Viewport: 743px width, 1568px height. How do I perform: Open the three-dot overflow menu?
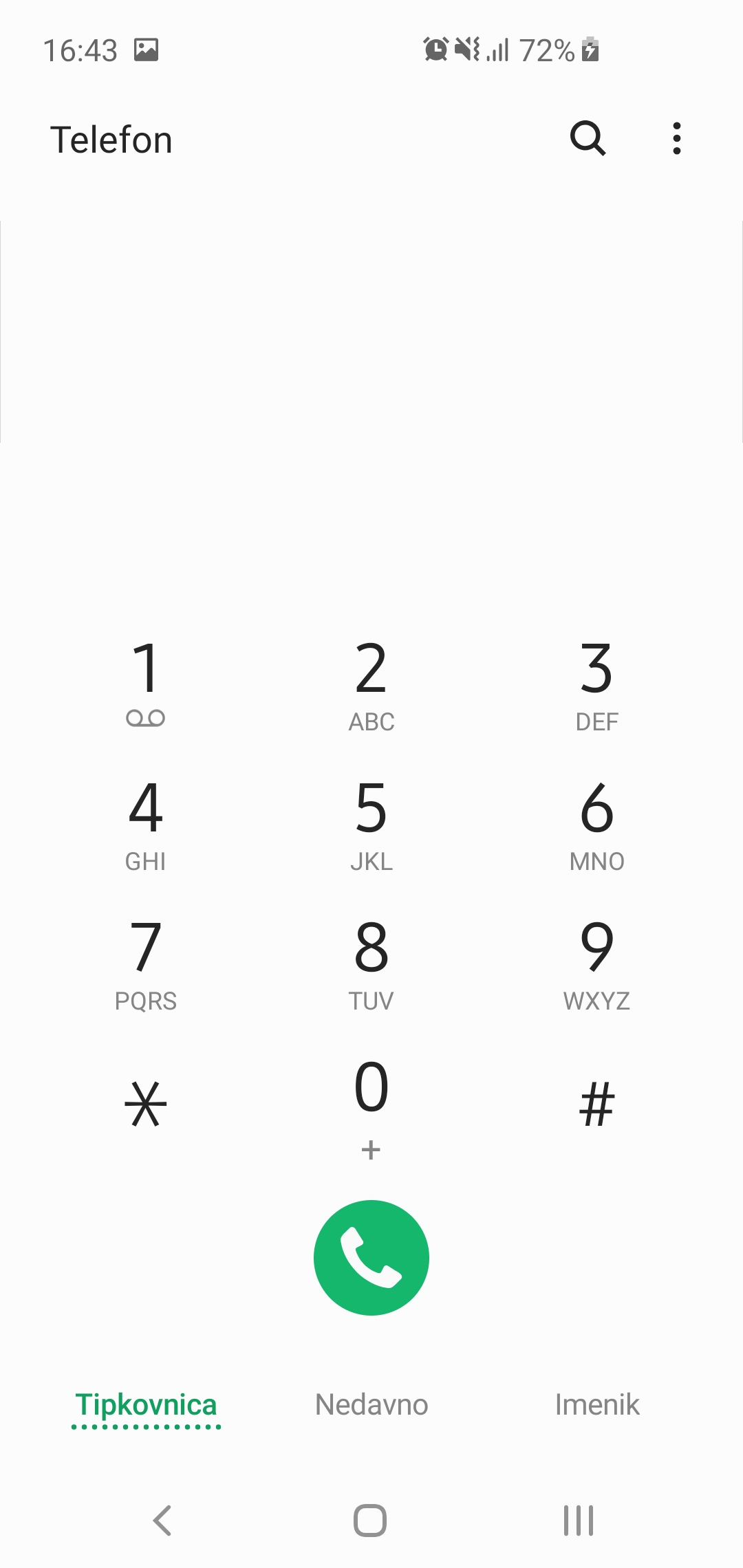coord(677,139)
